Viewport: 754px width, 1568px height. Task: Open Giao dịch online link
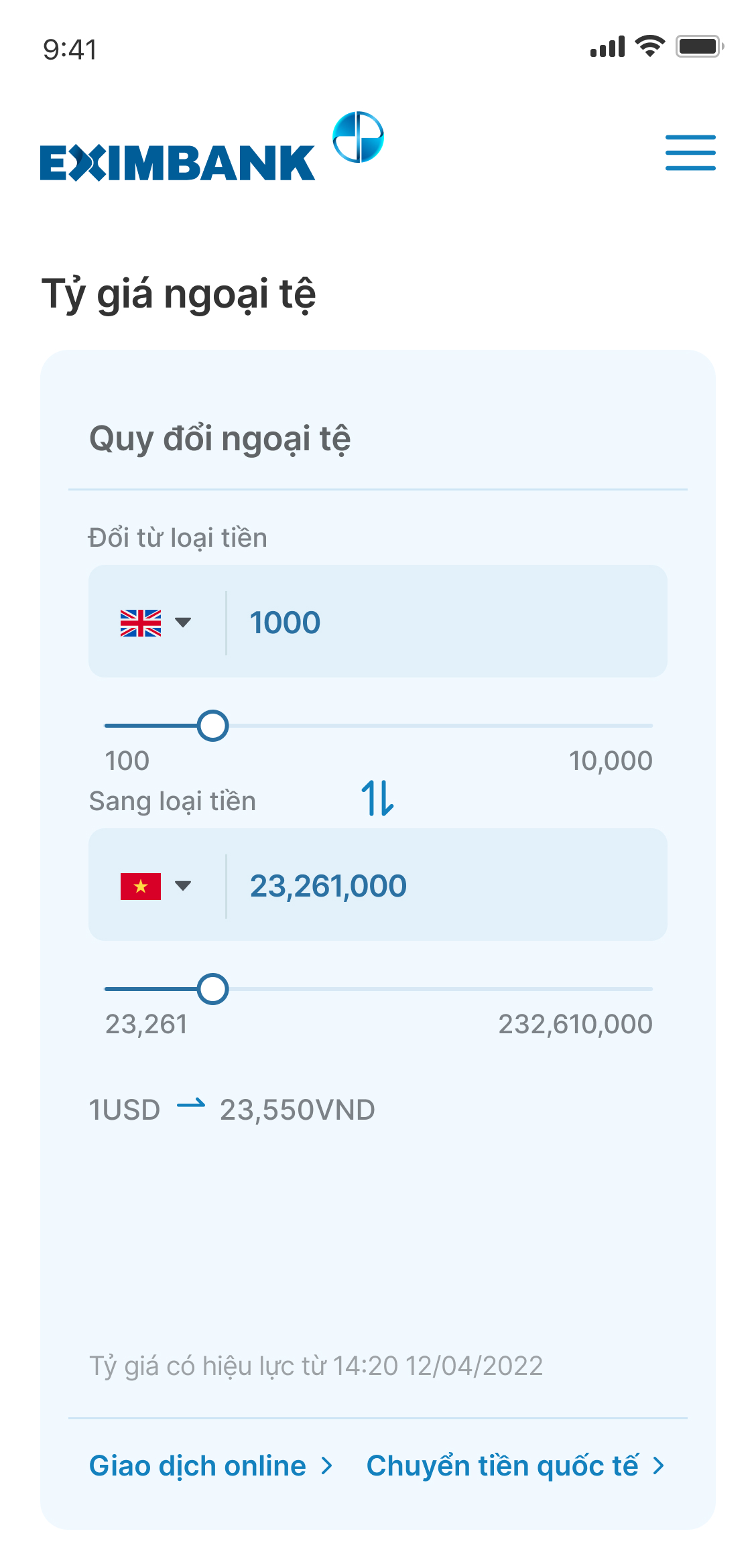(x=210, y=1465)
